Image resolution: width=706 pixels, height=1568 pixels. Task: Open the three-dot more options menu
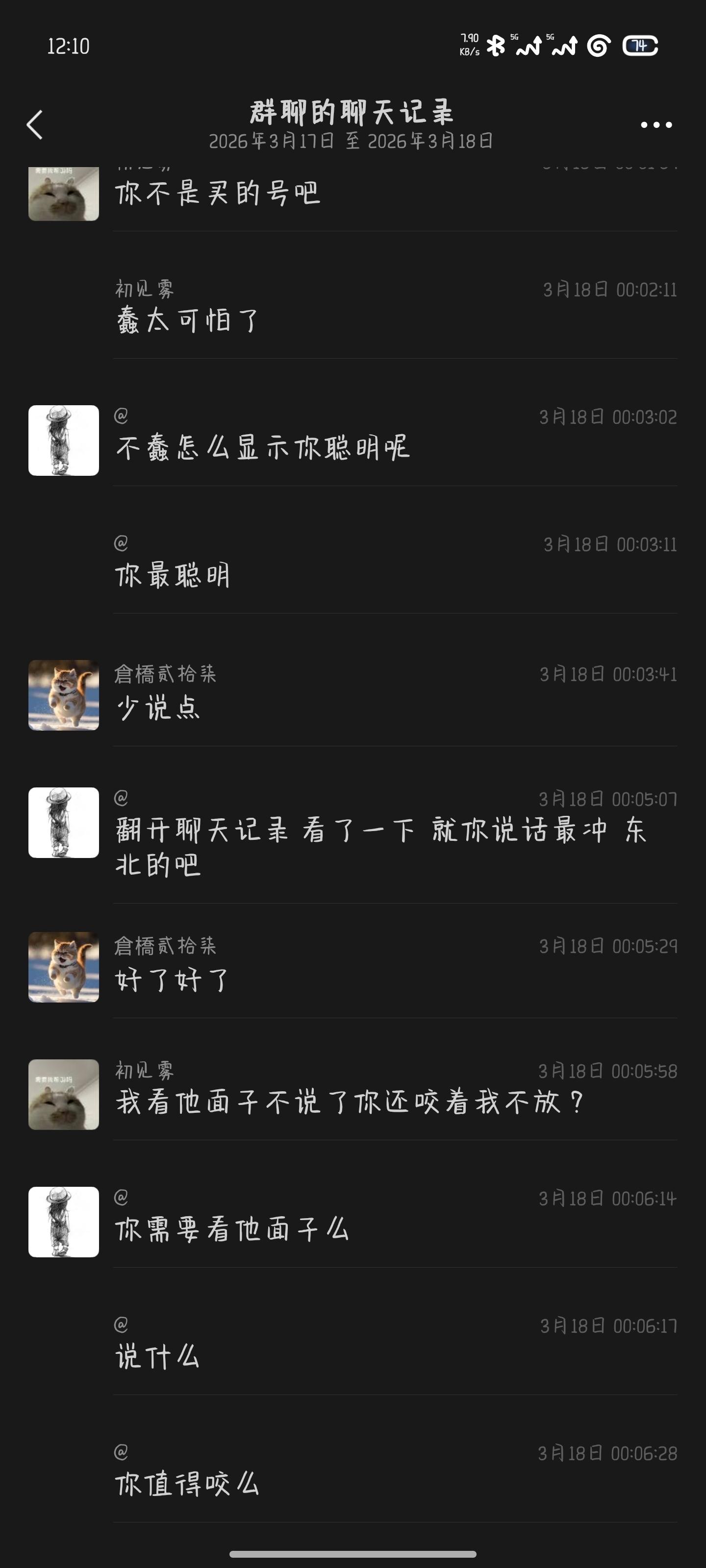tap(656, 125)
